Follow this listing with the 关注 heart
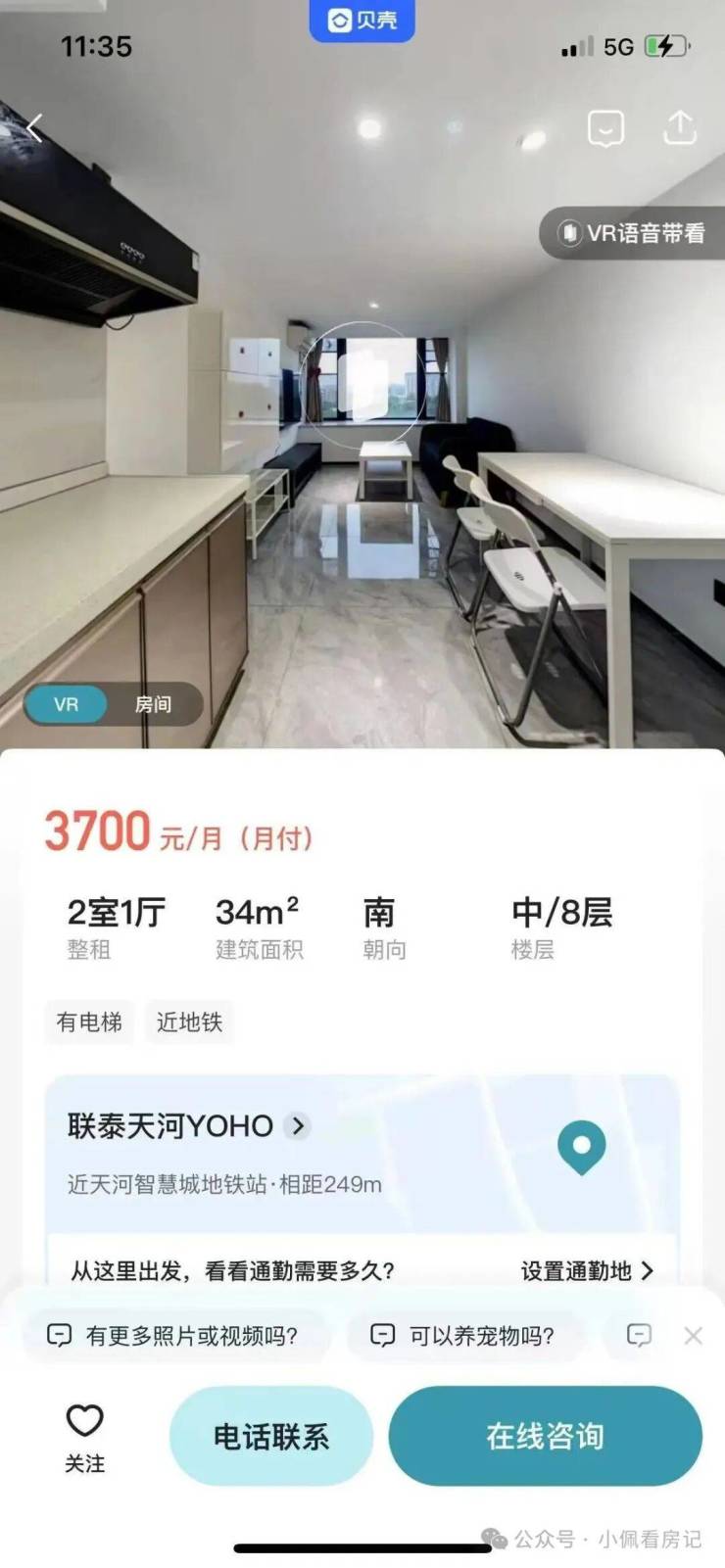Image resolution: width=725 pixels, height=1568 pixels. 84,1437
